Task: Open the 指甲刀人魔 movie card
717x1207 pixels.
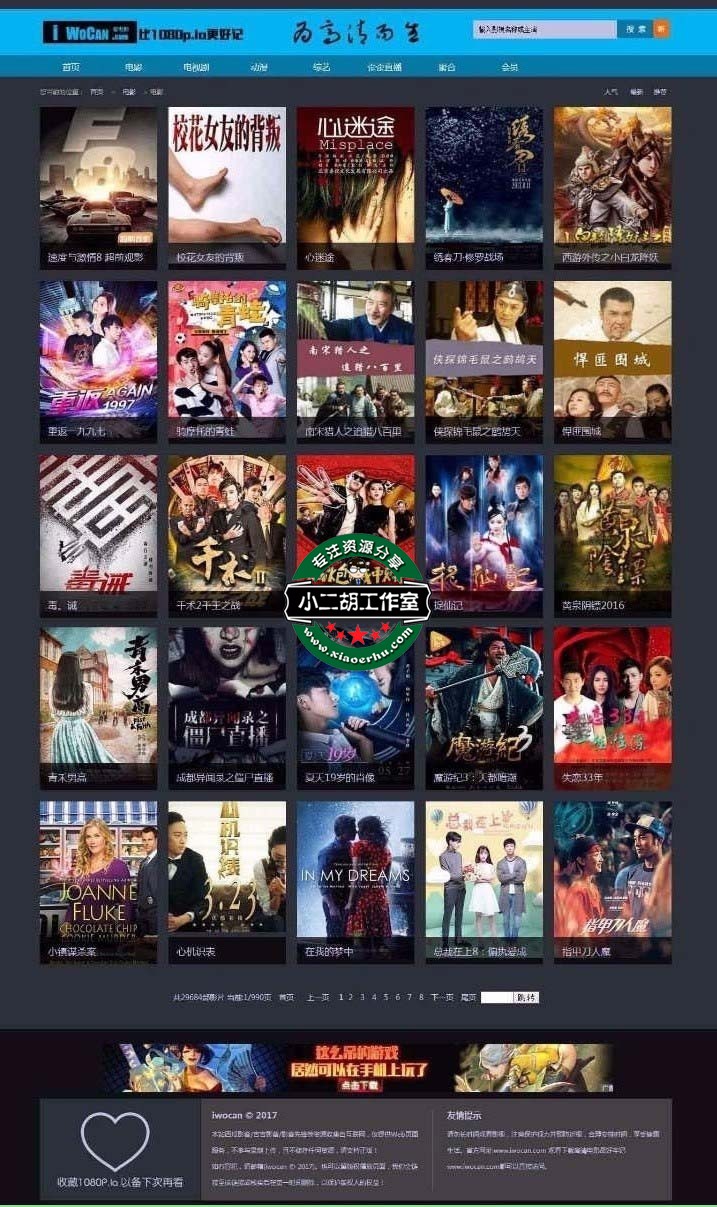Action: pyautogui.click(x=612, y=882)
